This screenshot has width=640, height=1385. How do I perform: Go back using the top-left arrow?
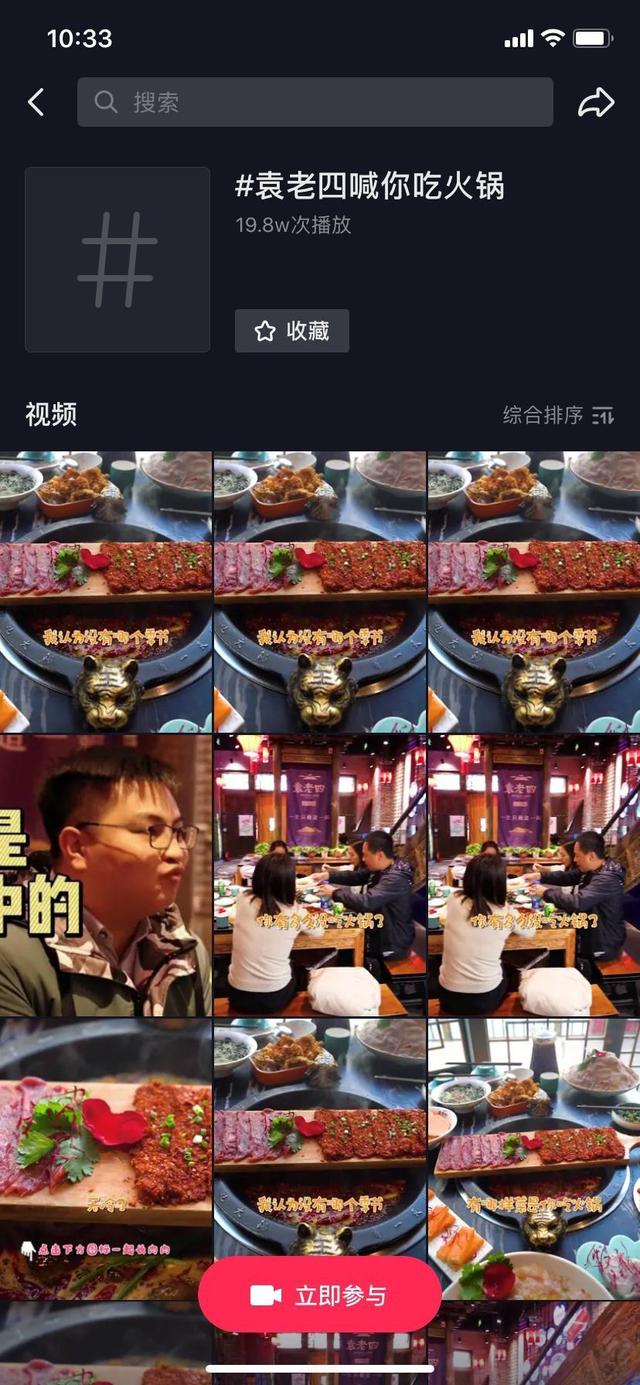pyautogui.click(x=36, y=102)
